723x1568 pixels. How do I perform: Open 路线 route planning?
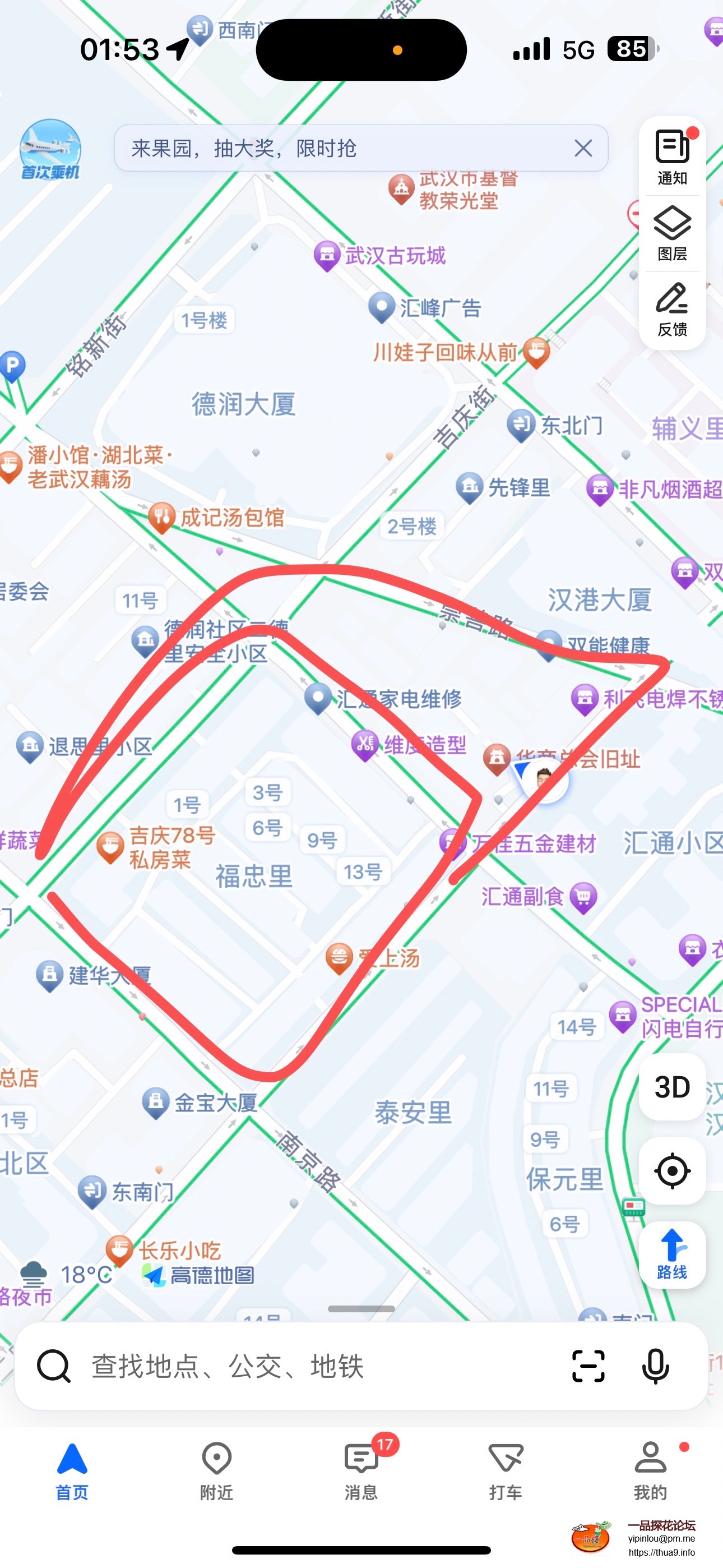point(672,1254)
